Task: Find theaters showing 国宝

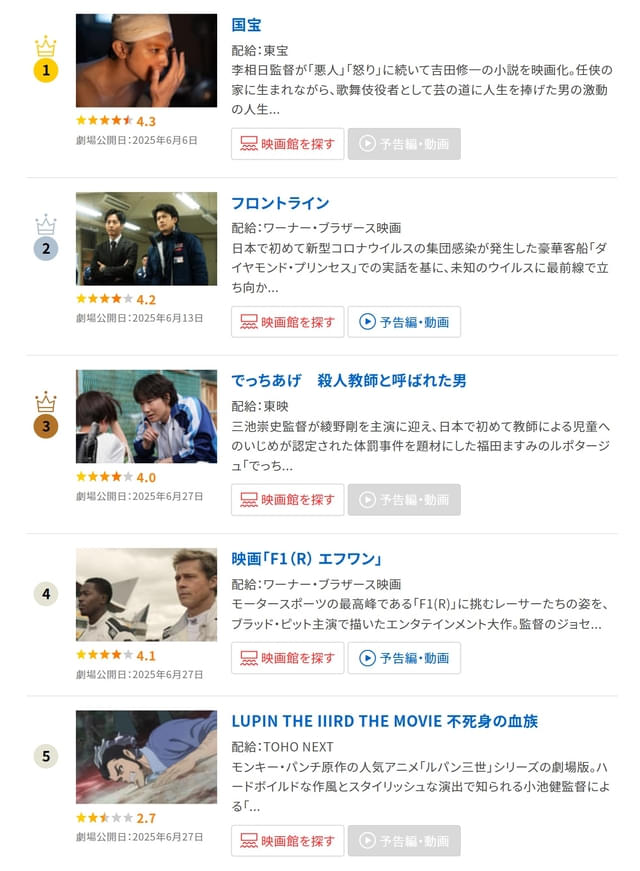Action: coord(288,144)
